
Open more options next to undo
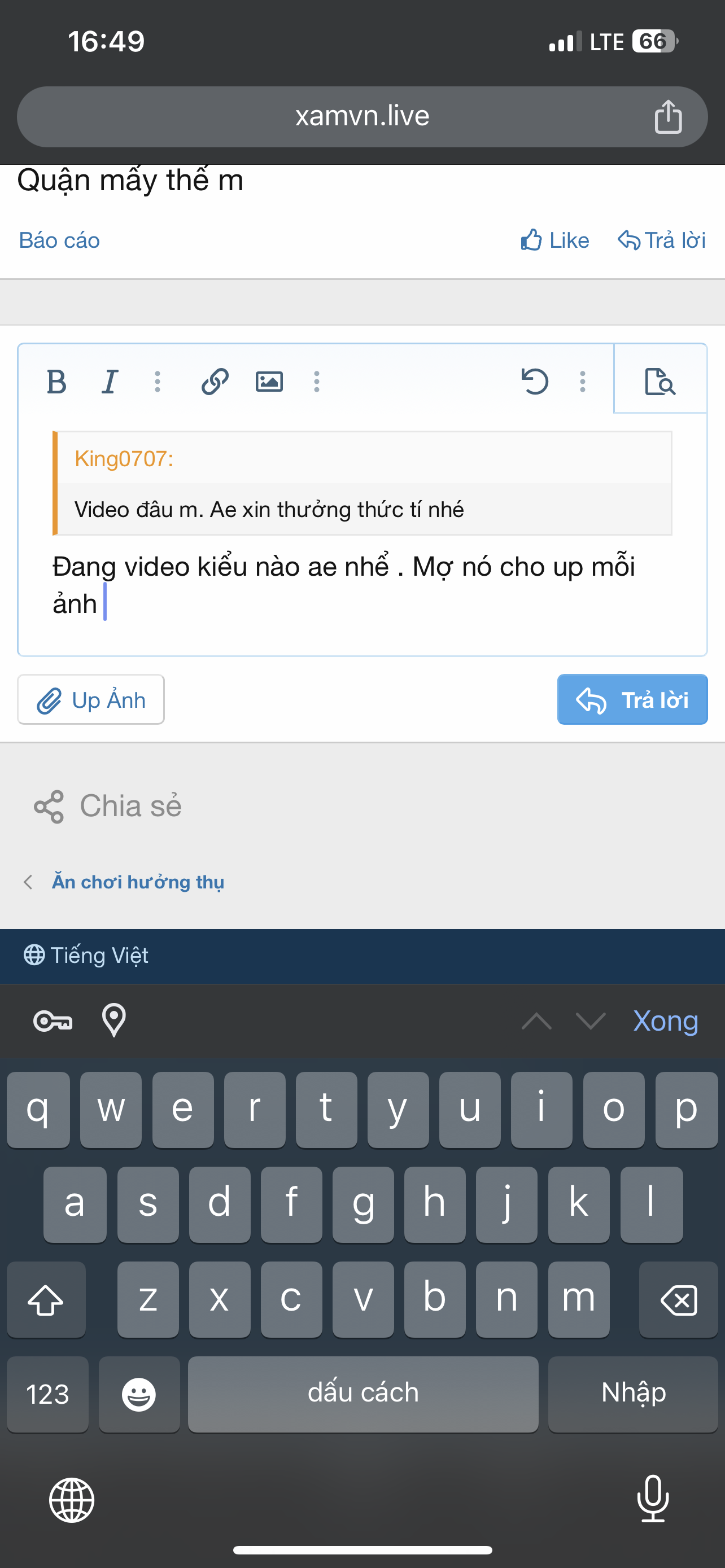coord(583,382)
